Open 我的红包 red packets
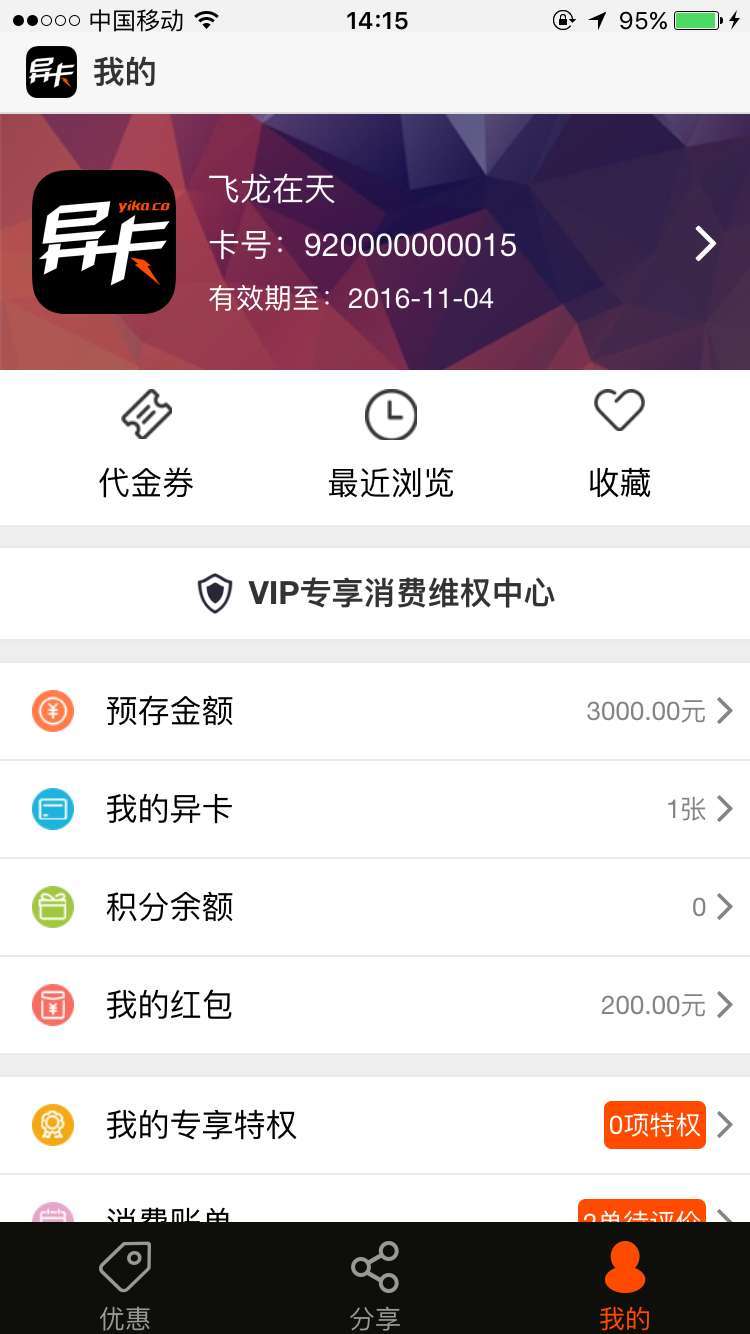Image resolution: width=750 pixels, height=1334 pixels. (x=375, y=1005)
